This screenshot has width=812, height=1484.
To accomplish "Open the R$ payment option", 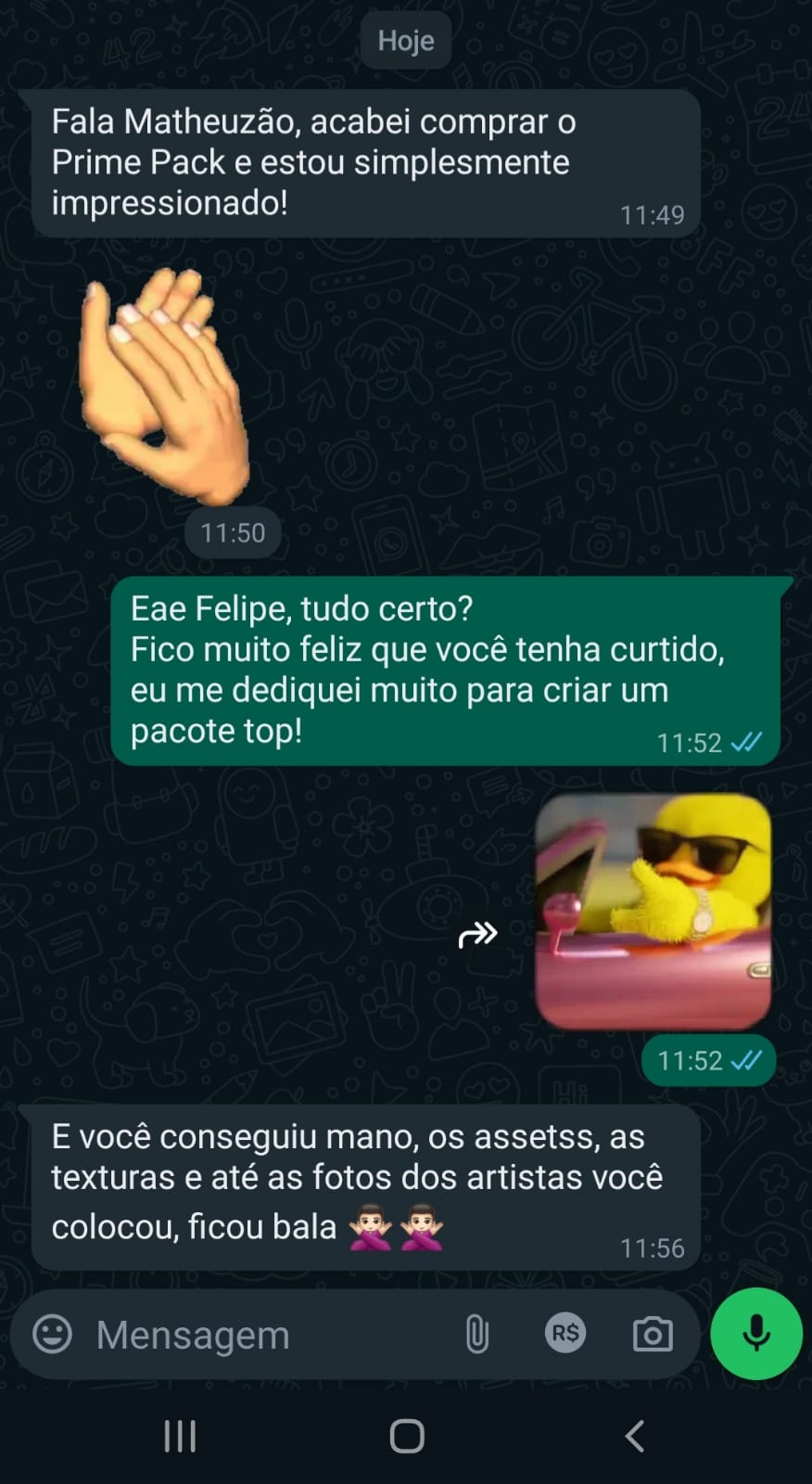I will [565, 1334].
